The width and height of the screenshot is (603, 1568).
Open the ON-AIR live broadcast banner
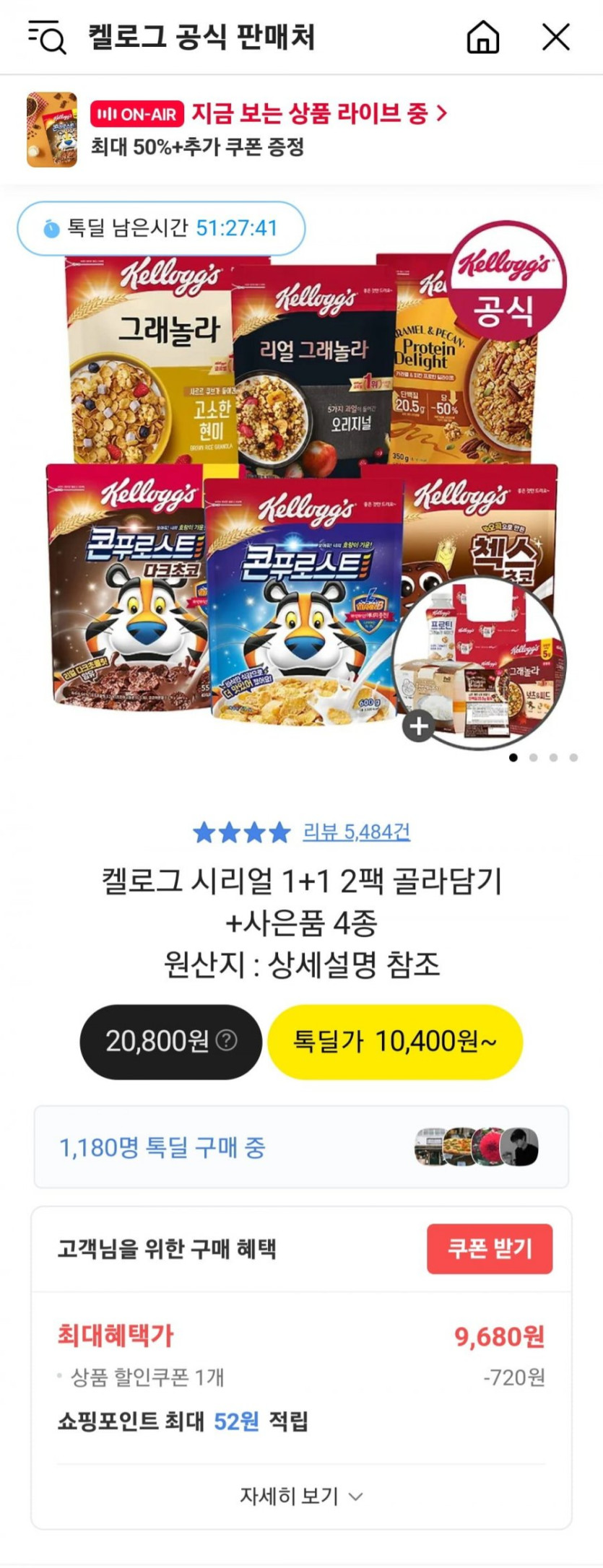click(267, 114)
